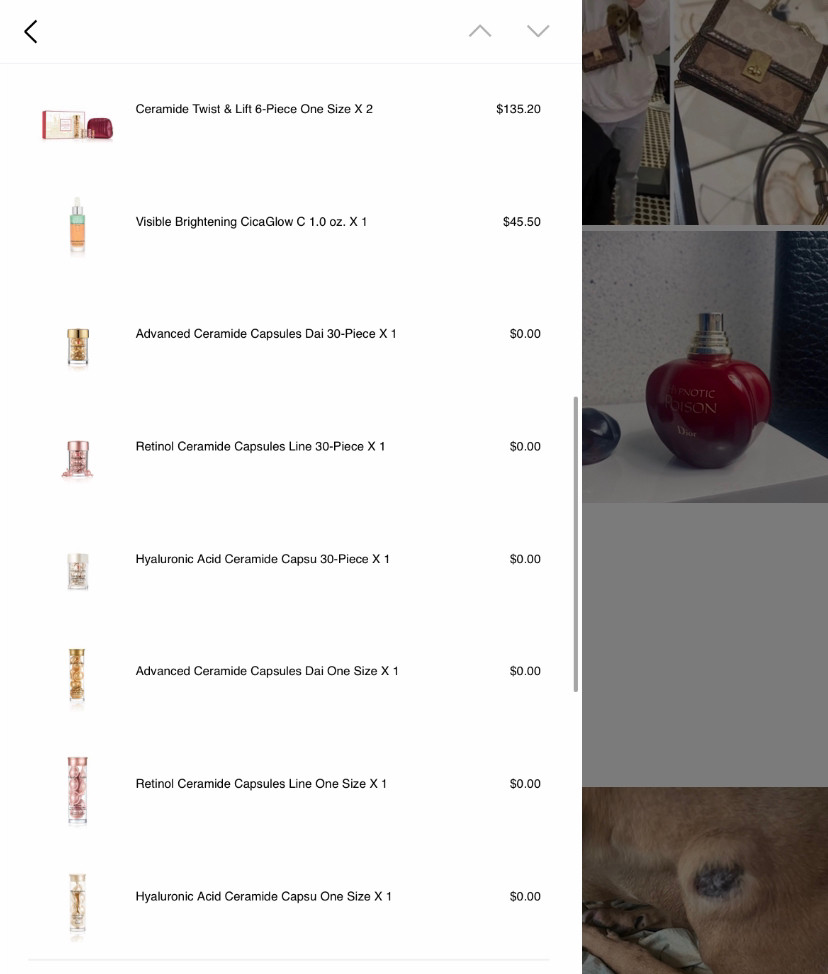The image size is (828, 974).
Task: Open Hyaluronic Acid Ceramide Capsu 30-Piece item
Action: [262, 559]
